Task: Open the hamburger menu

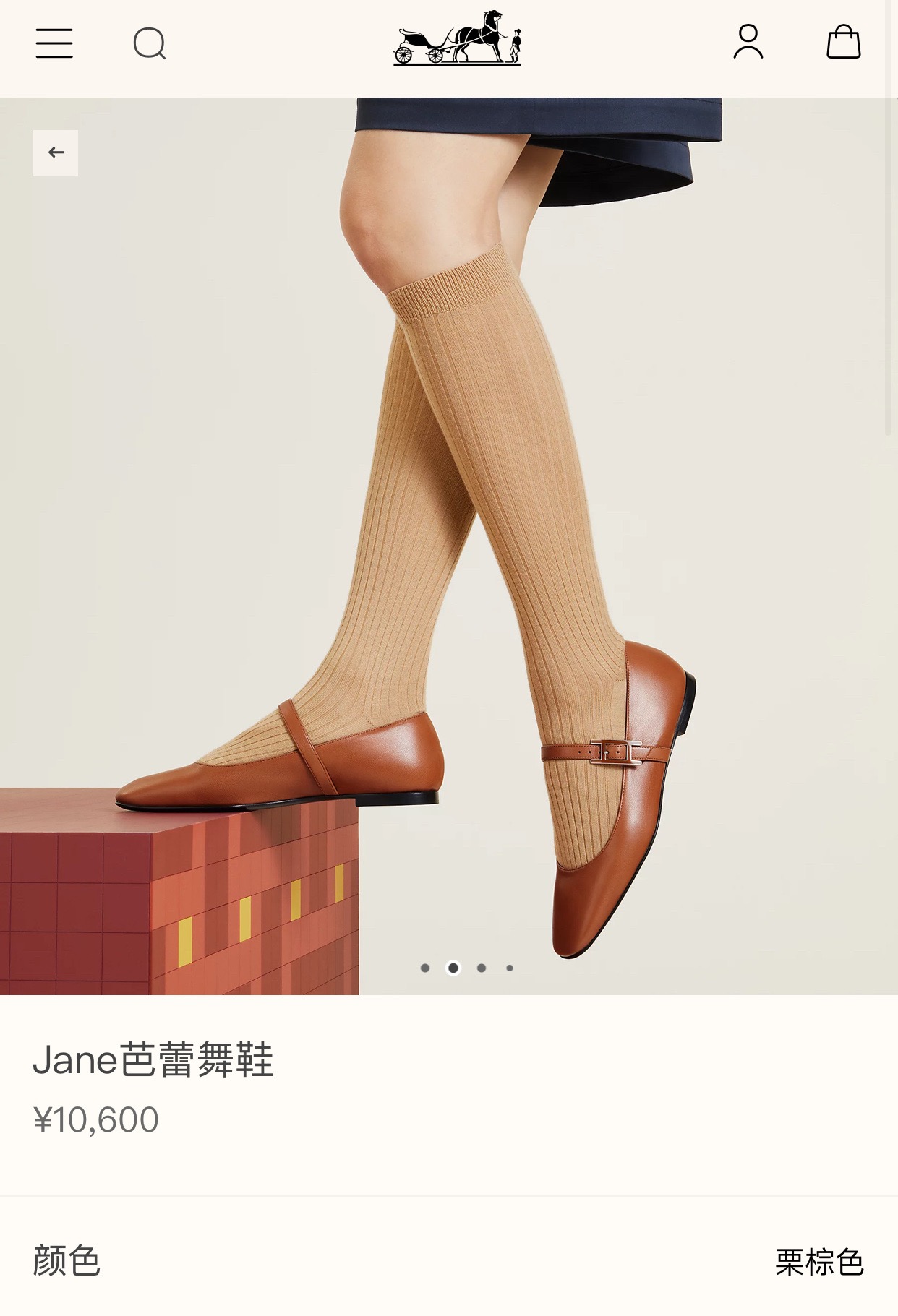Action: (x=54, y=43)
